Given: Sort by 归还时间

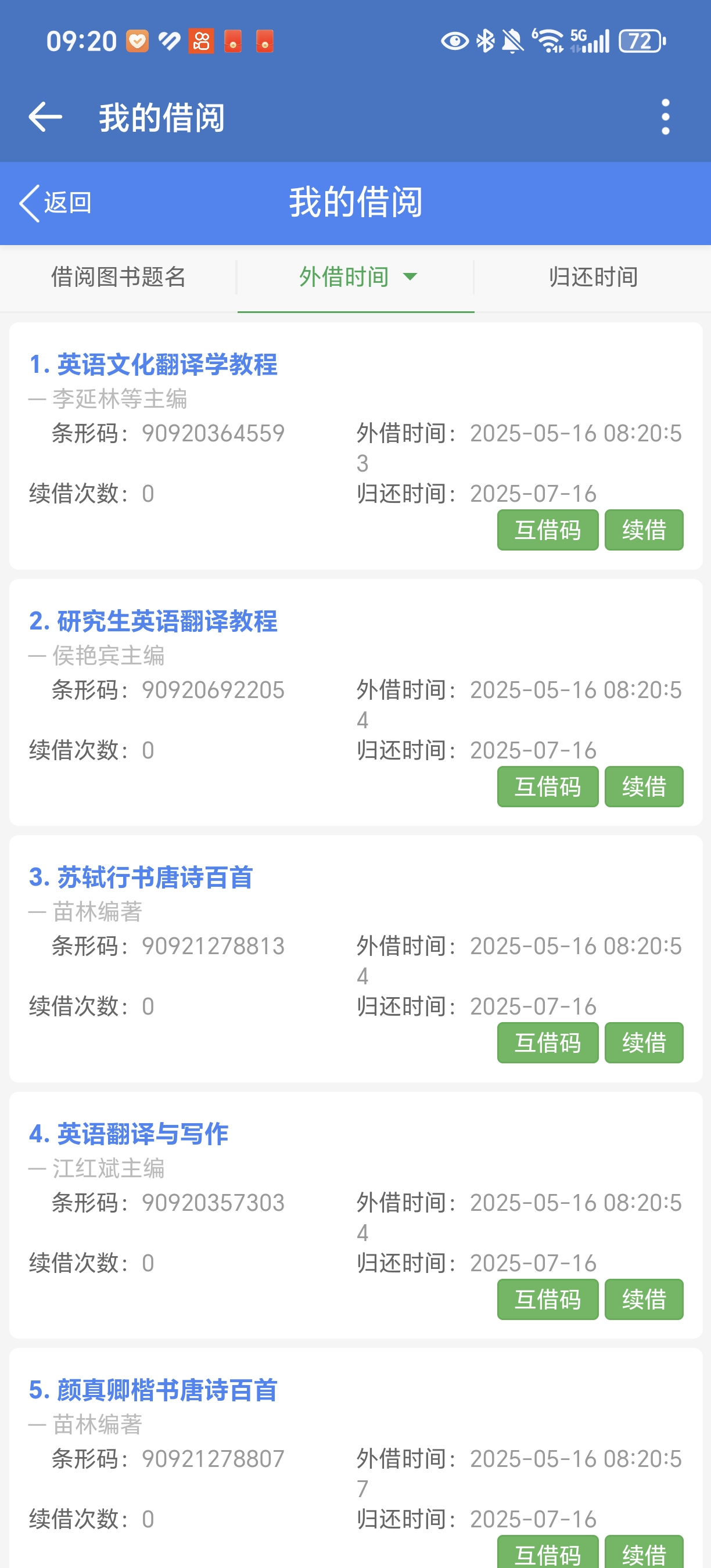Looking at the screenshot, I should pyautogui.click(x=593, y=277).
